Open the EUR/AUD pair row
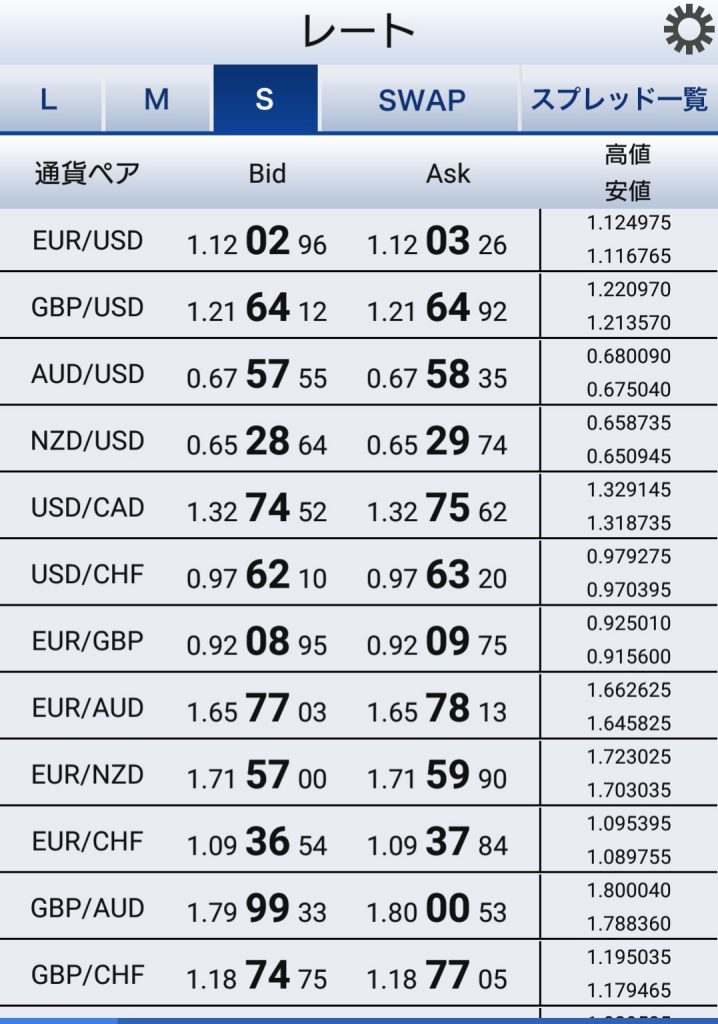This screenshot has width=718, height=1024. (270, 708)
